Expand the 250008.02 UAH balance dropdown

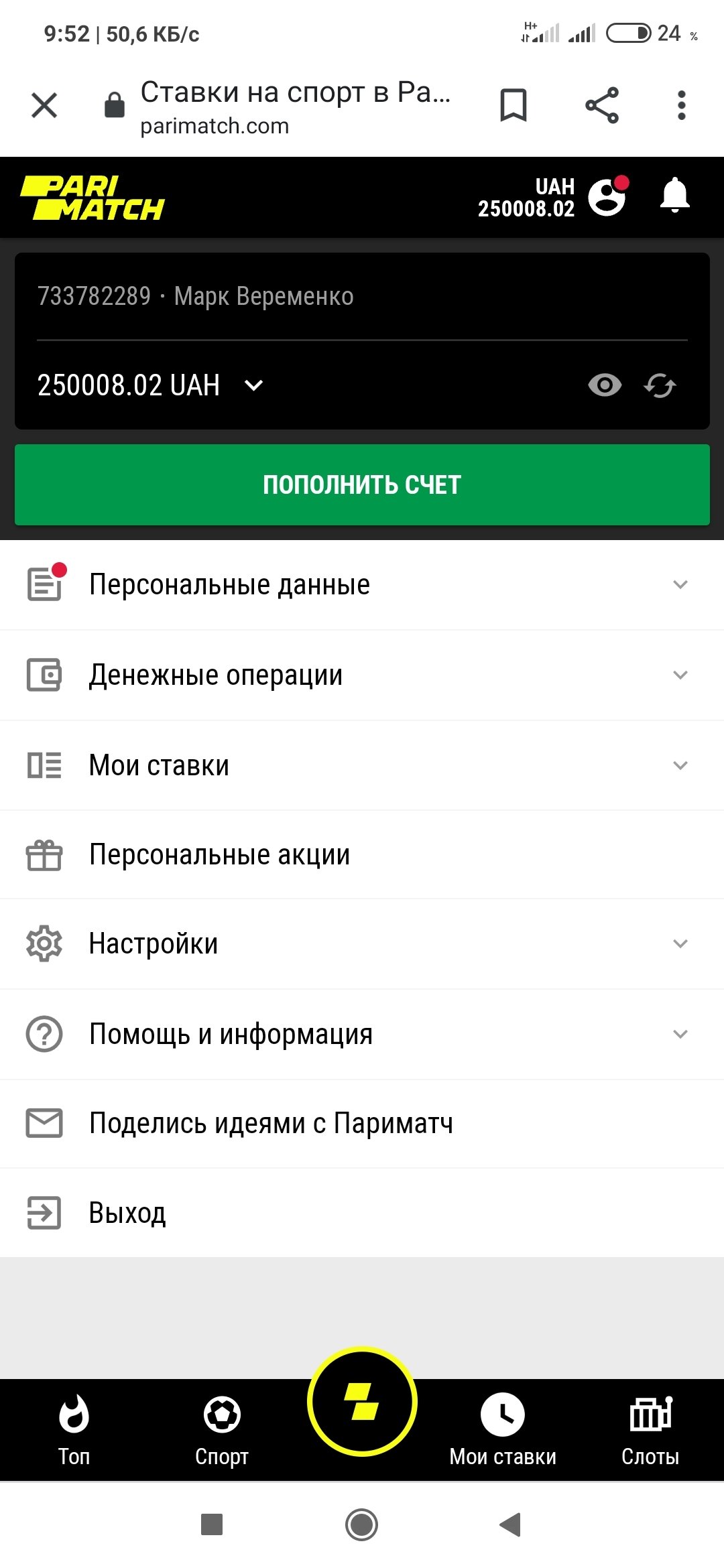[254, 385]
